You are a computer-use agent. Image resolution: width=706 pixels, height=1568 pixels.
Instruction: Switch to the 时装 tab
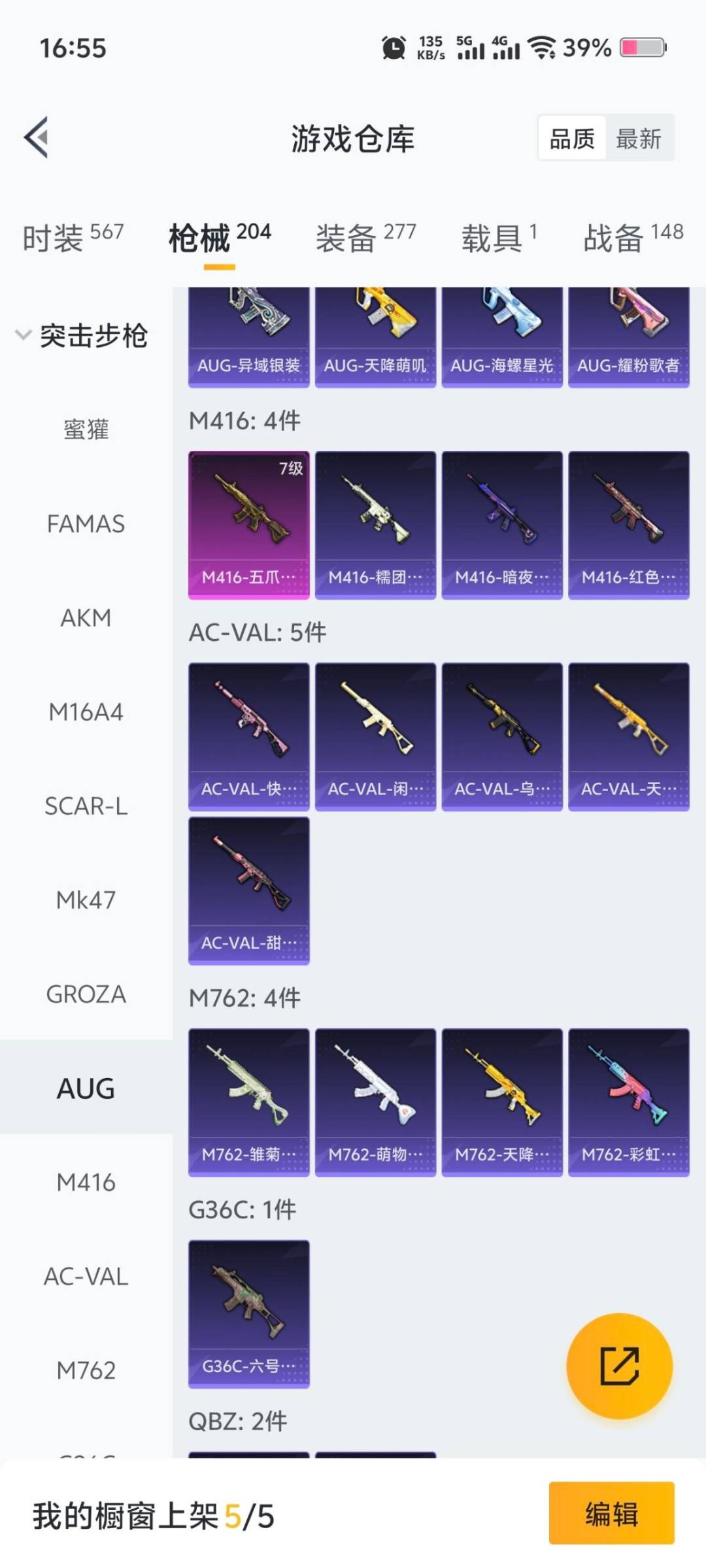point(73,237)
